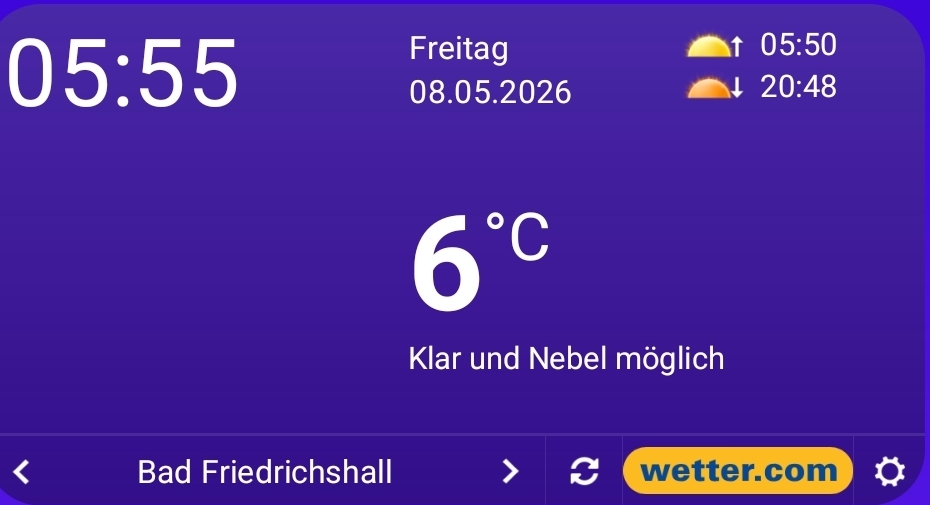Screen dimensions: 930x505
Task: Go to the next location arrow
Action: 510,472
